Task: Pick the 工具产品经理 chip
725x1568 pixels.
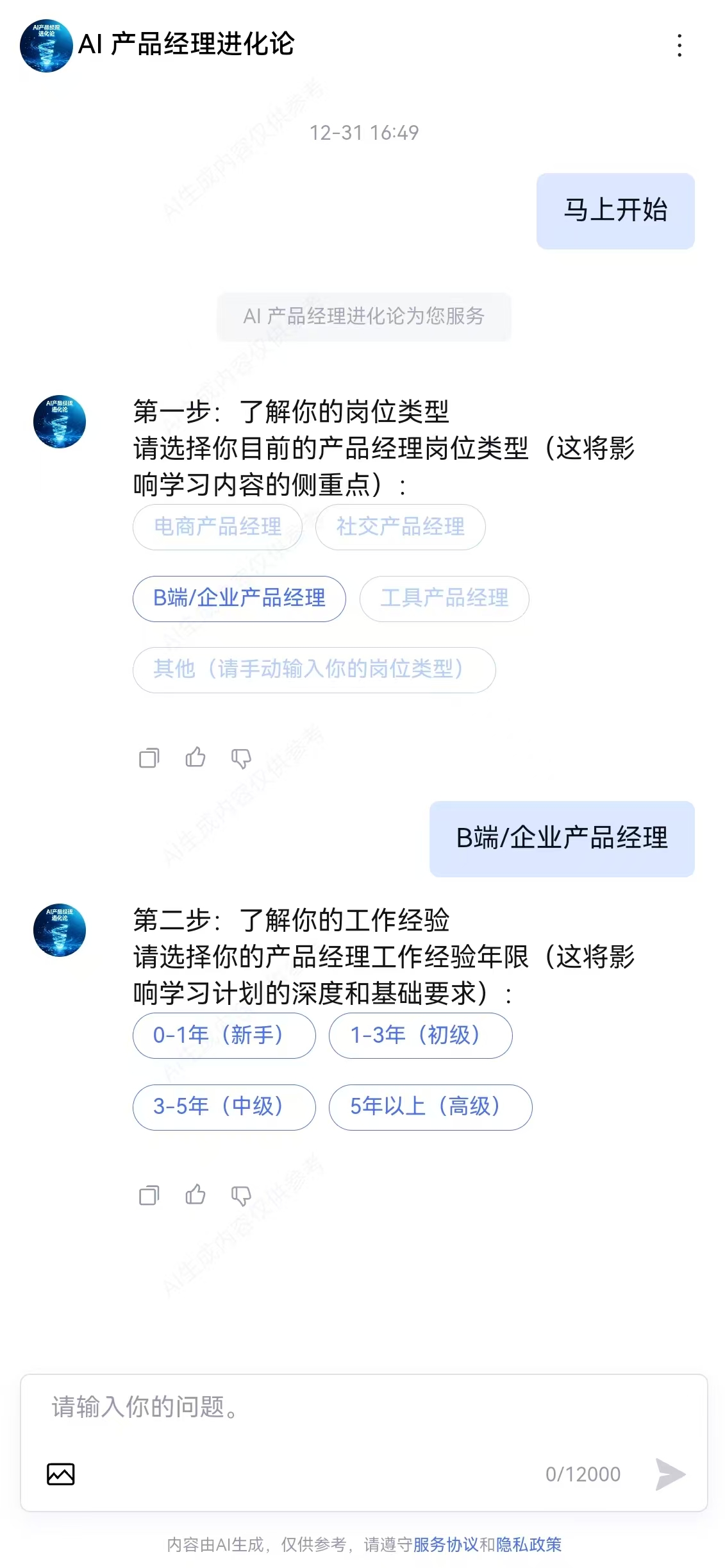Action: point(444,598)
